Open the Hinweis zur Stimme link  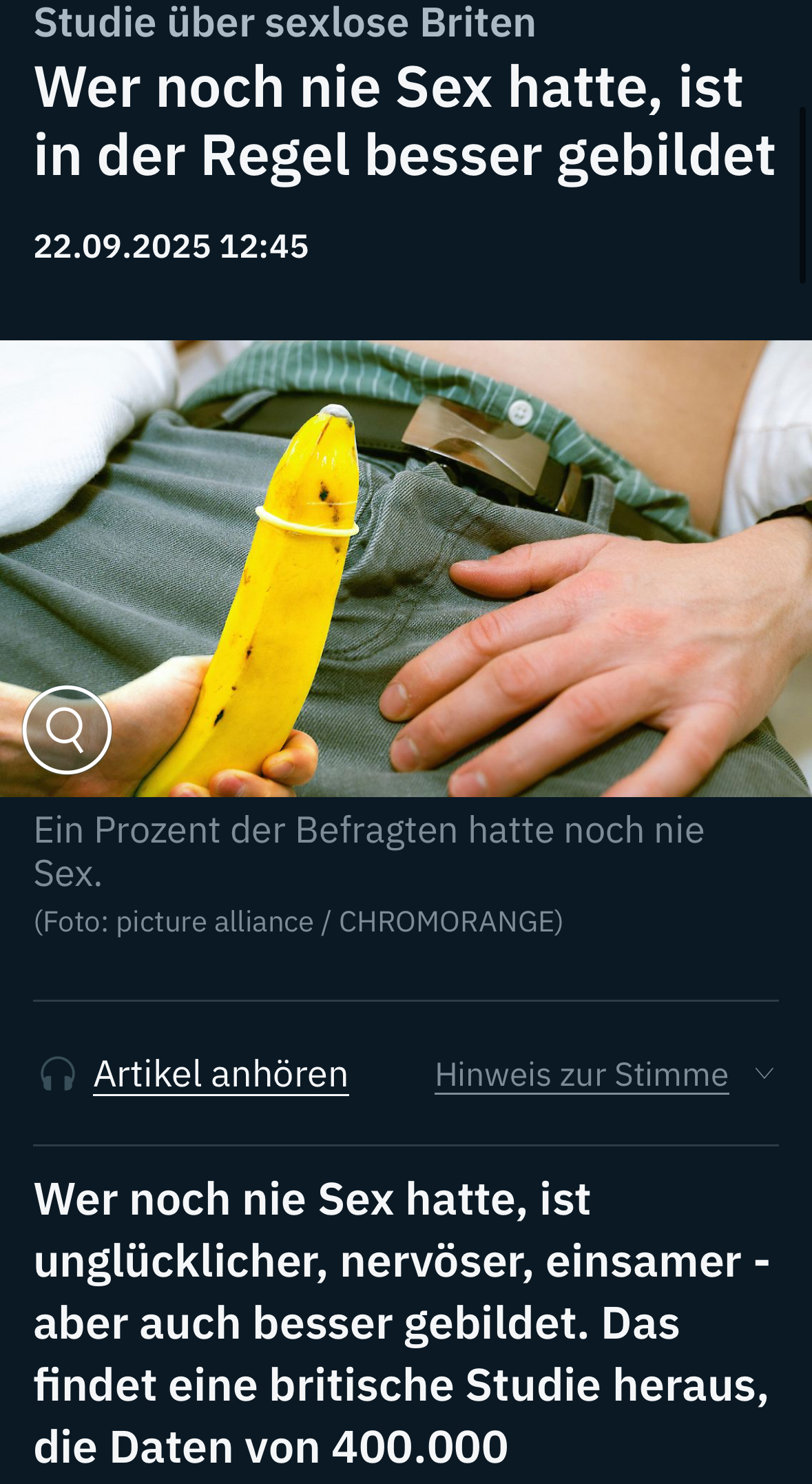581,1075
